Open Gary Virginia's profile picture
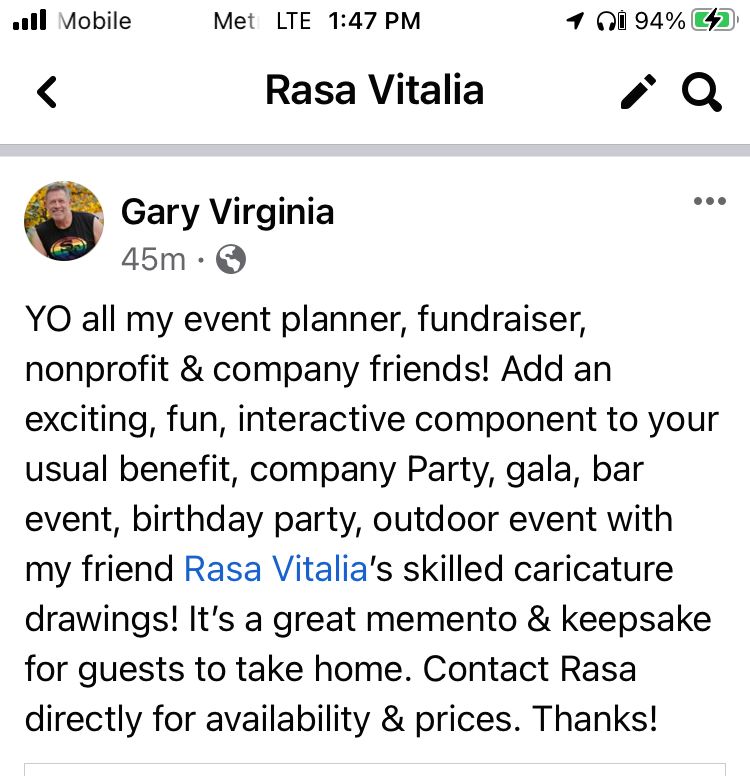750x776 pixels. coord(64,222)
